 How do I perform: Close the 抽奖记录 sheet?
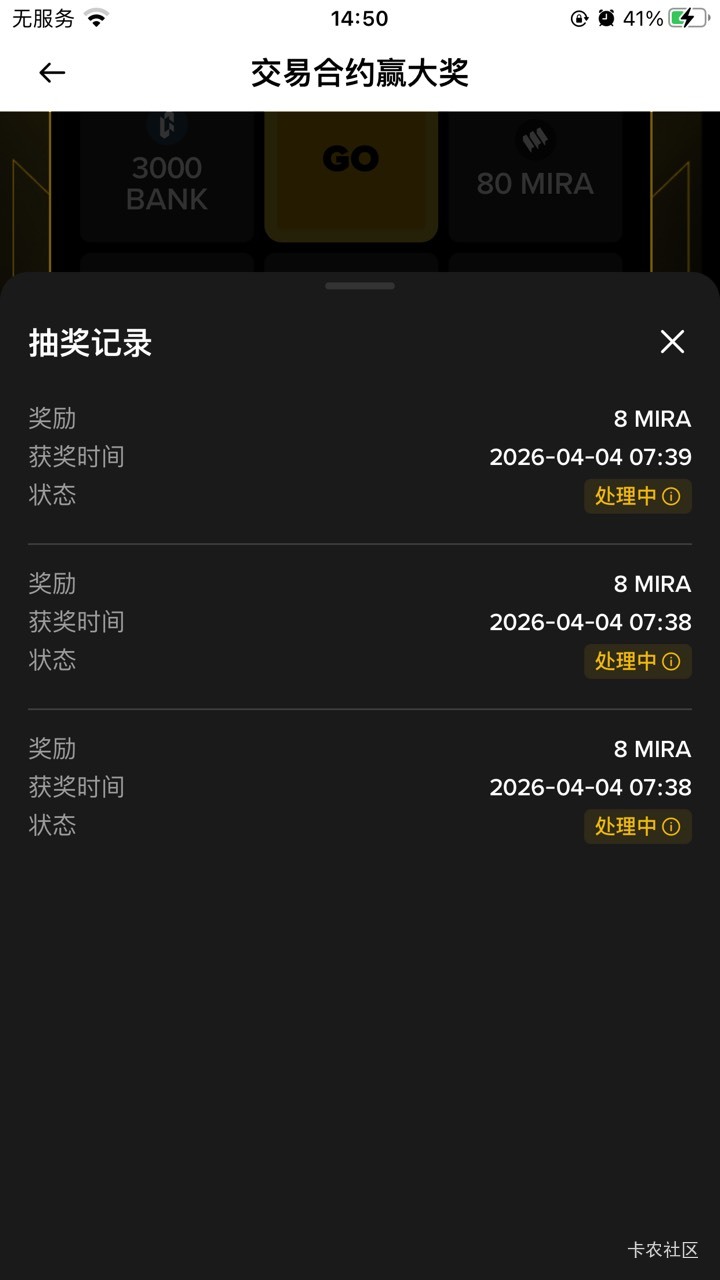[x=672, y=342]
